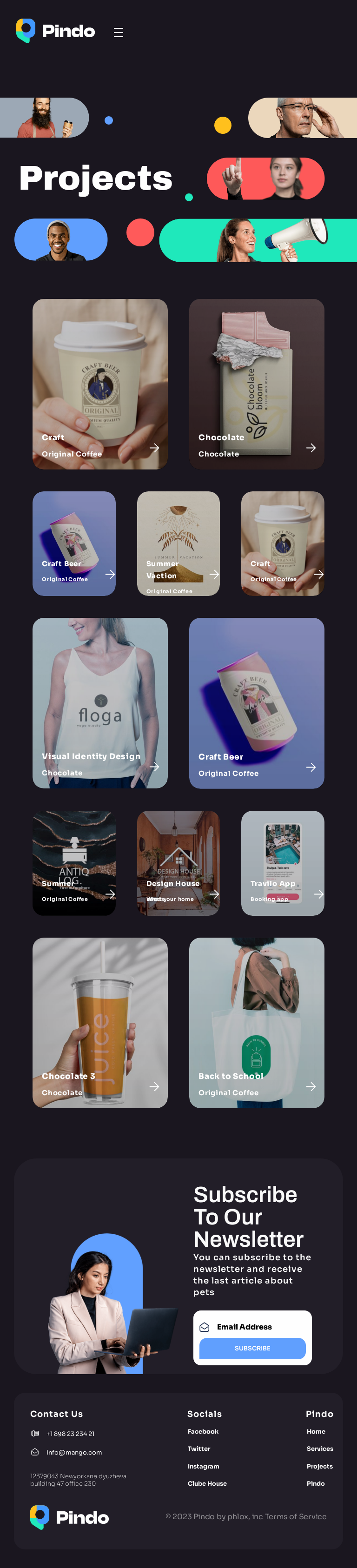View the Summer Vaction project
The width and height of the screenshot is (357, 1568).
point(178,543)
